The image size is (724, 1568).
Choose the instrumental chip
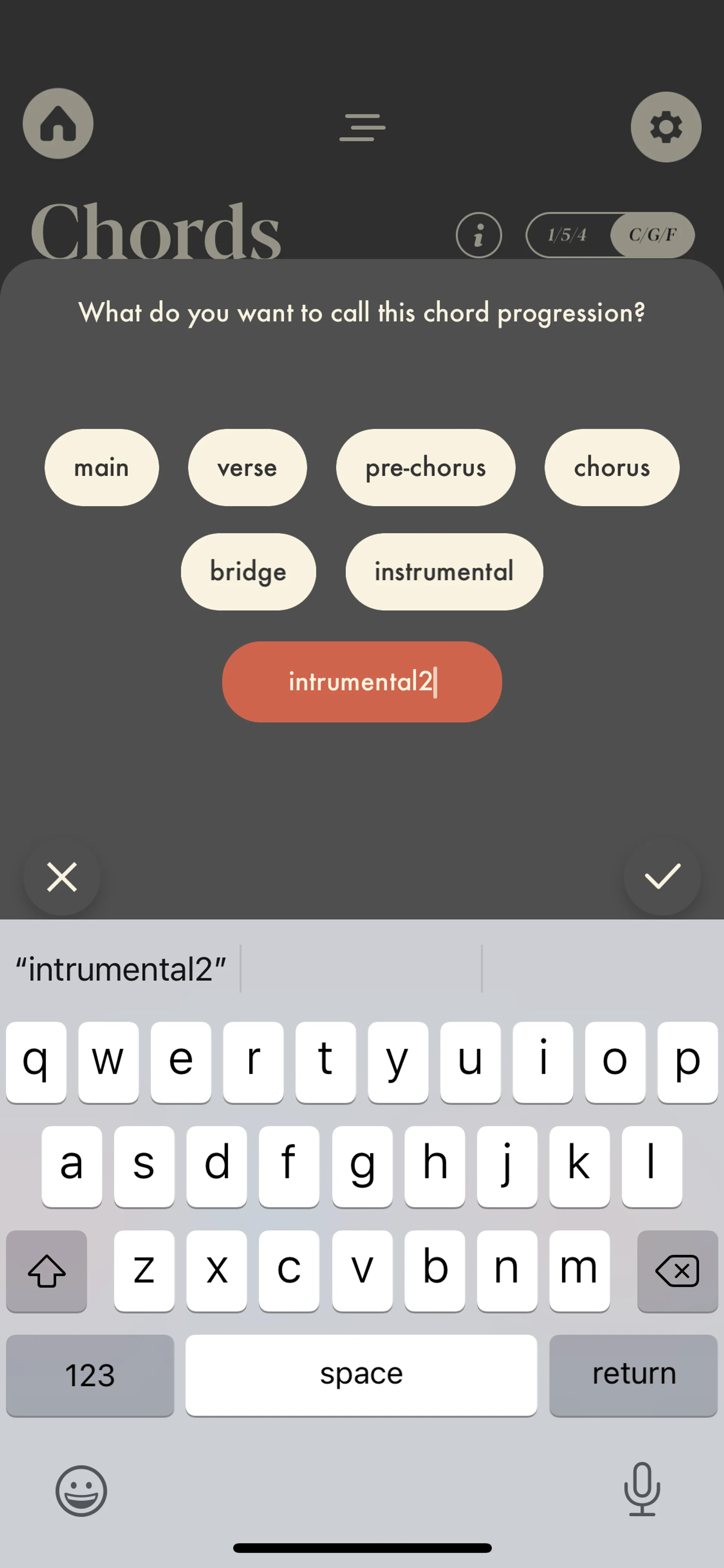pyautogui.click(x=444, y=571)
